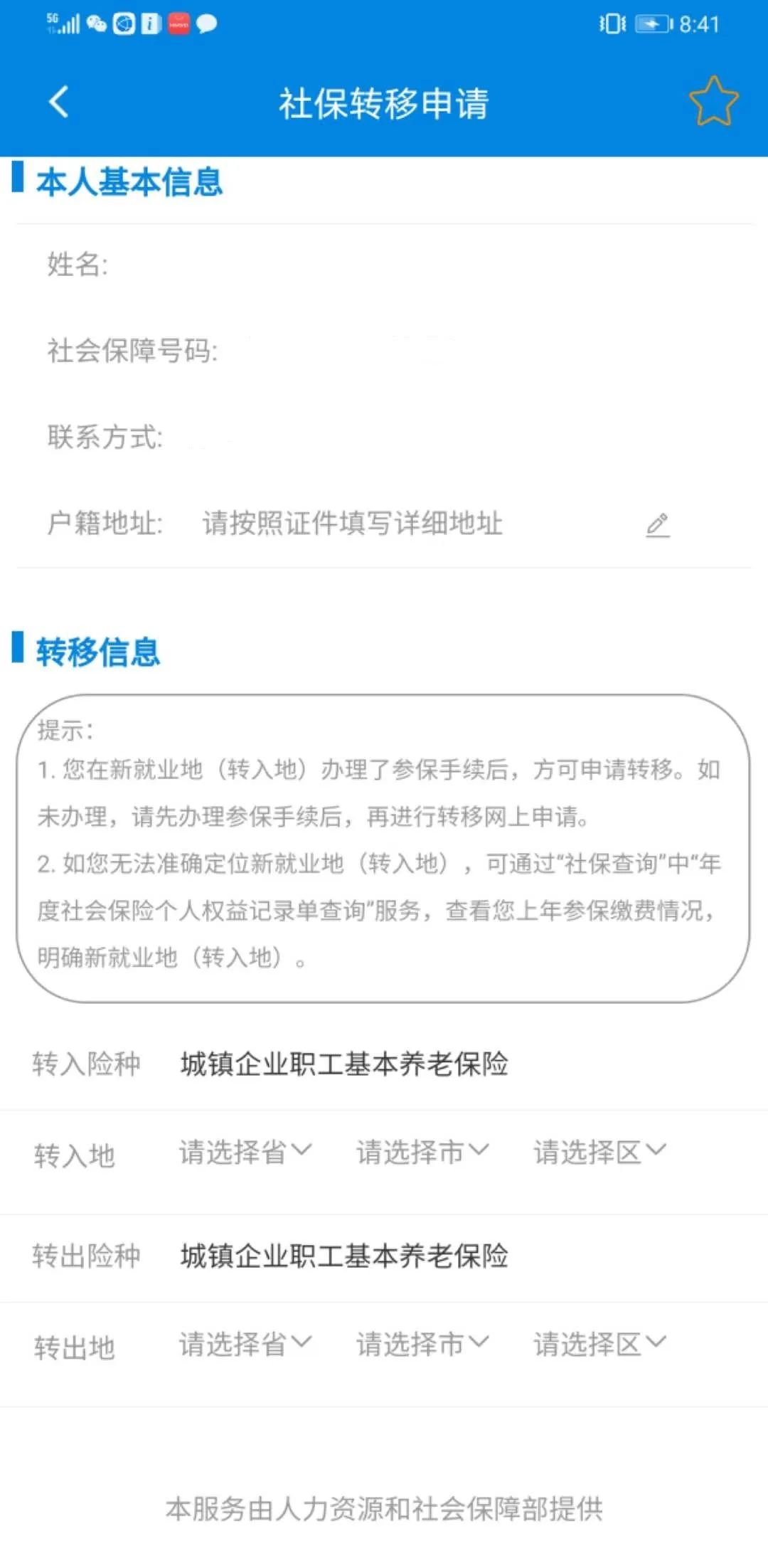The image size is (768, 1568).
Task: Tap the pencil edit icon for 户籍地址
Action: pos(658,526)
